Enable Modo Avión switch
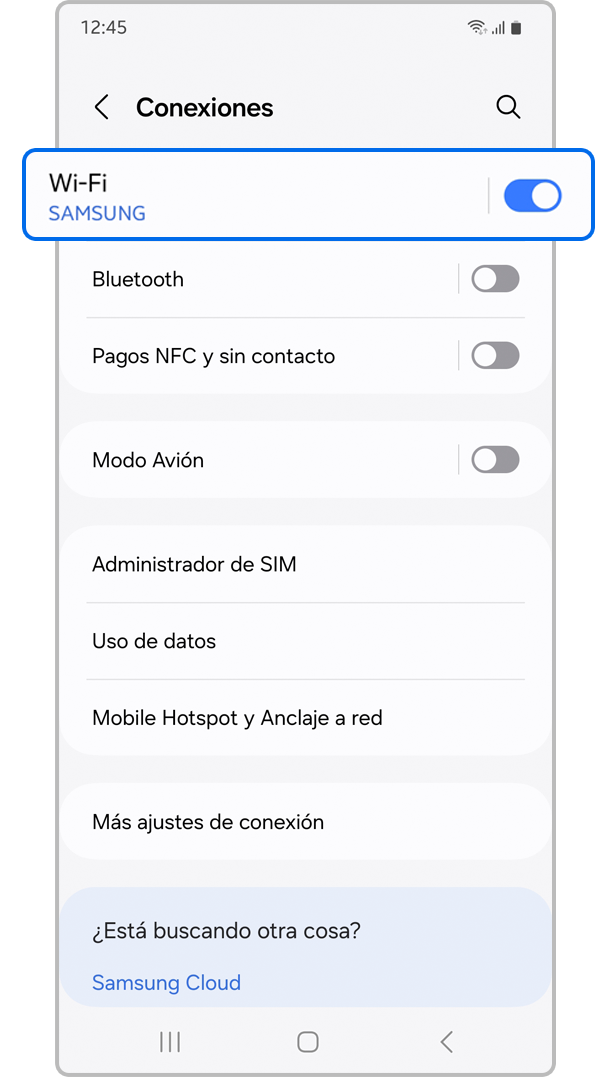 coord(495,460)
